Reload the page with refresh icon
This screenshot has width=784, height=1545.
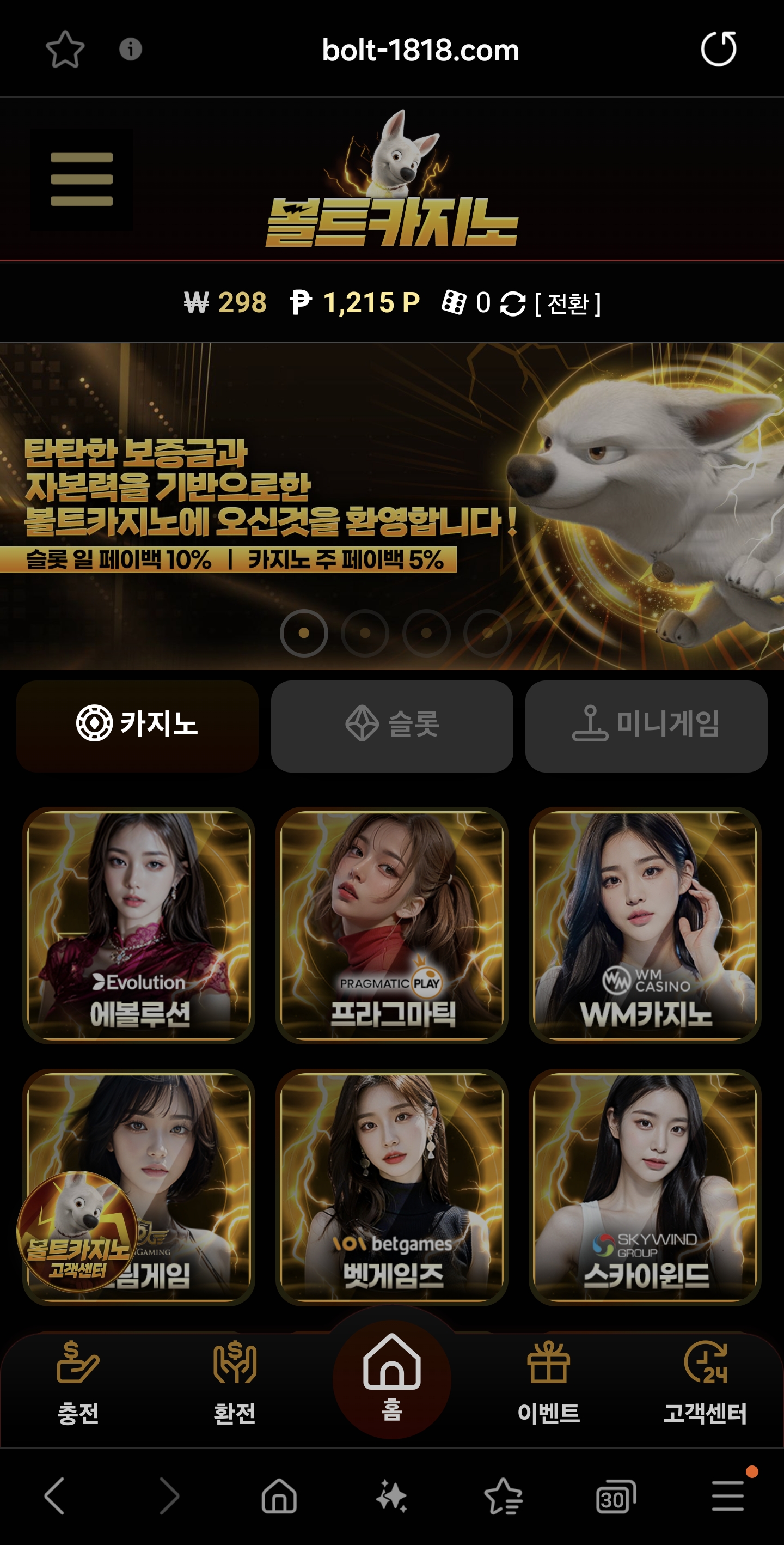(x=718, y=49)
